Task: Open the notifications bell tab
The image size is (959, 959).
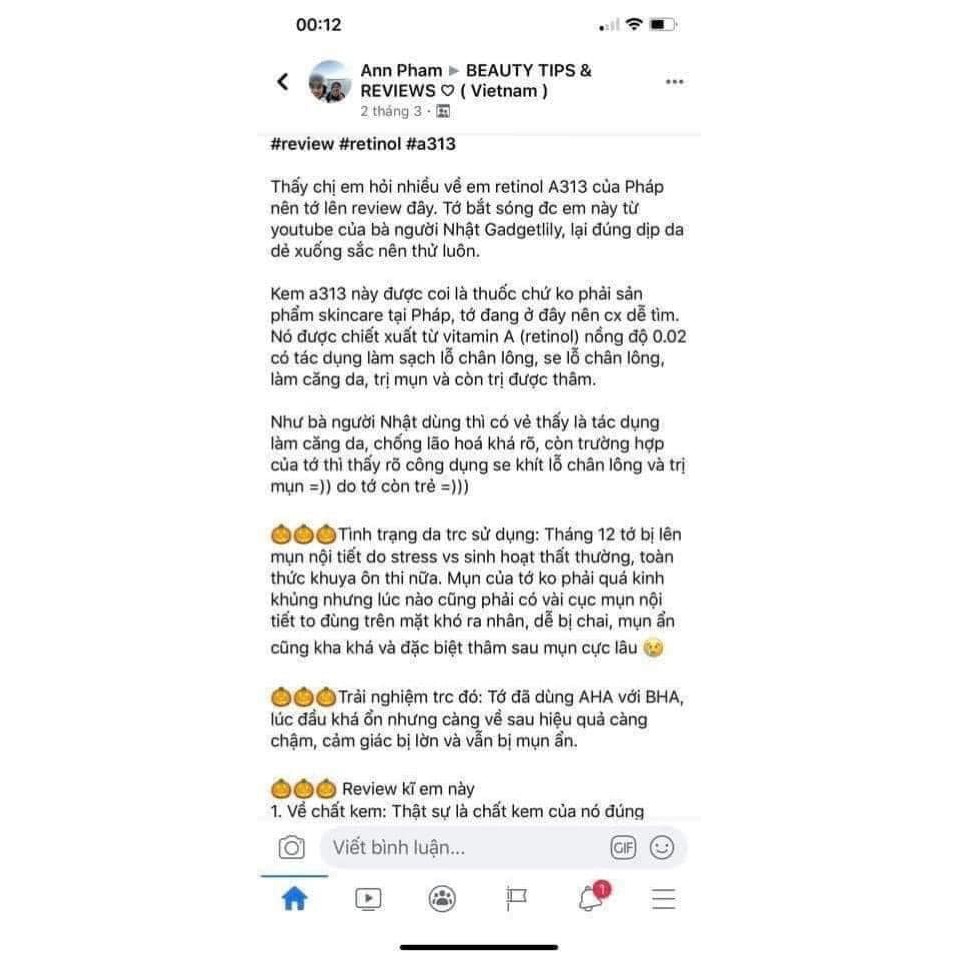Action: (x=590, y=899)
